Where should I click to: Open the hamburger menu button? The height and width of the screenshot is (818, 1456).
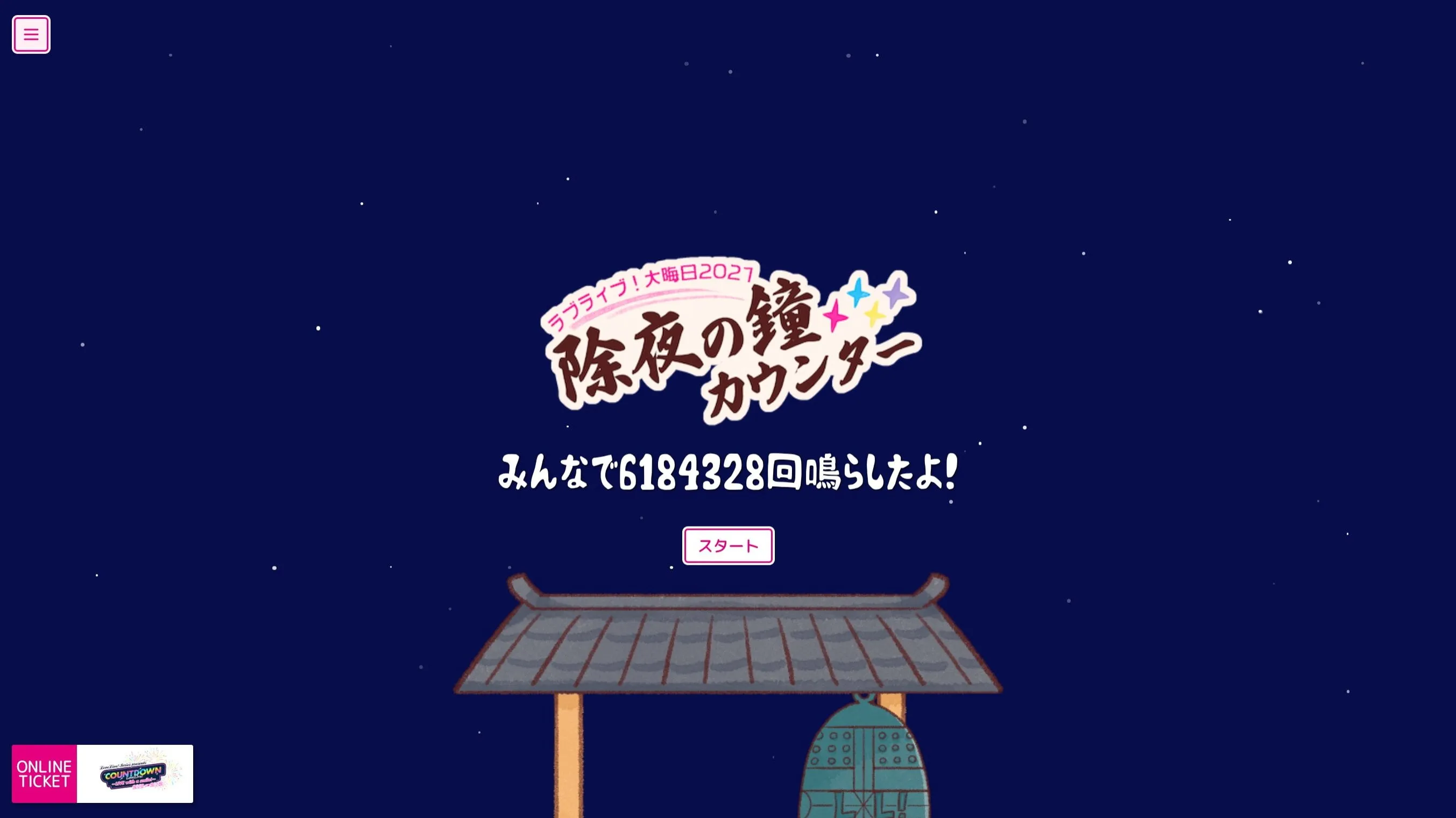(31, 34)
